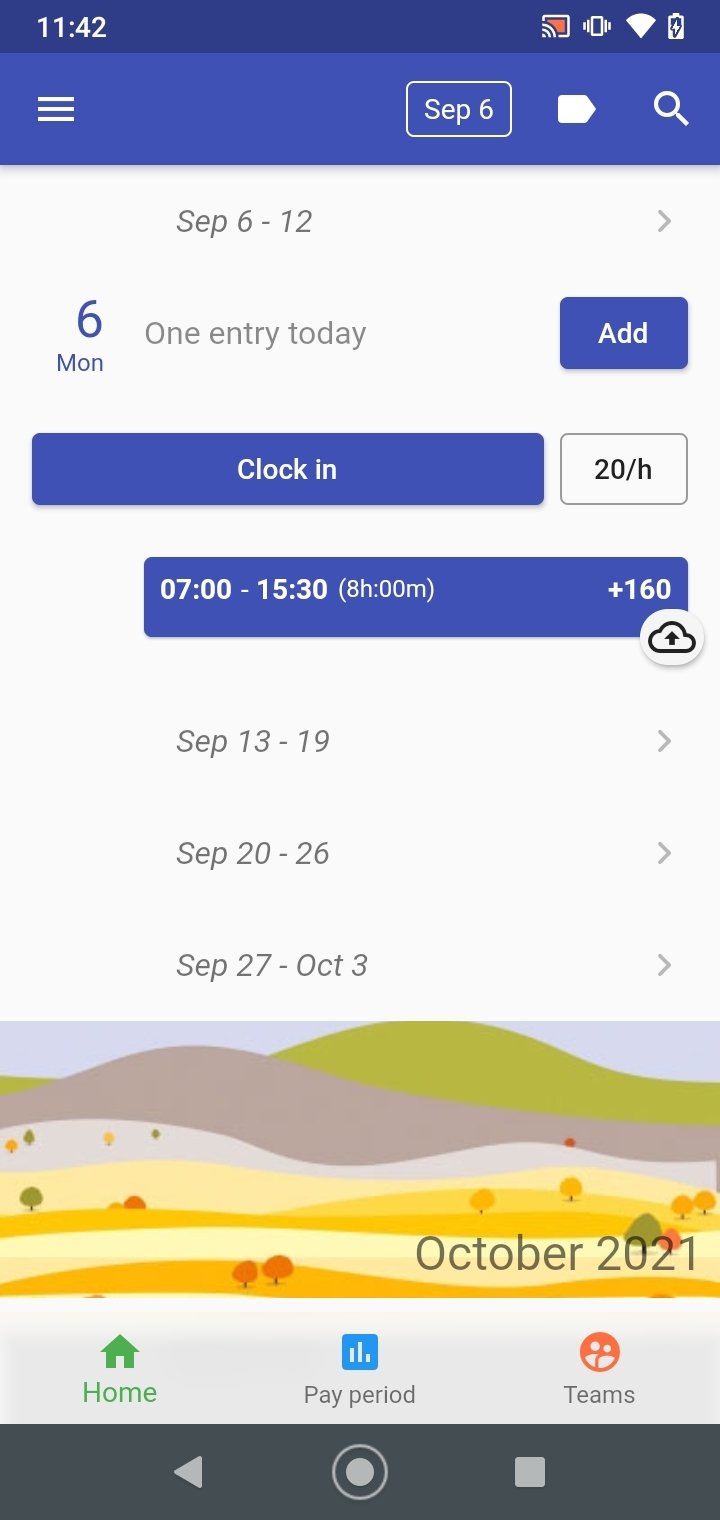
Task: Expand the Sep 13 - 19 week
Action: tap(360, 741)
